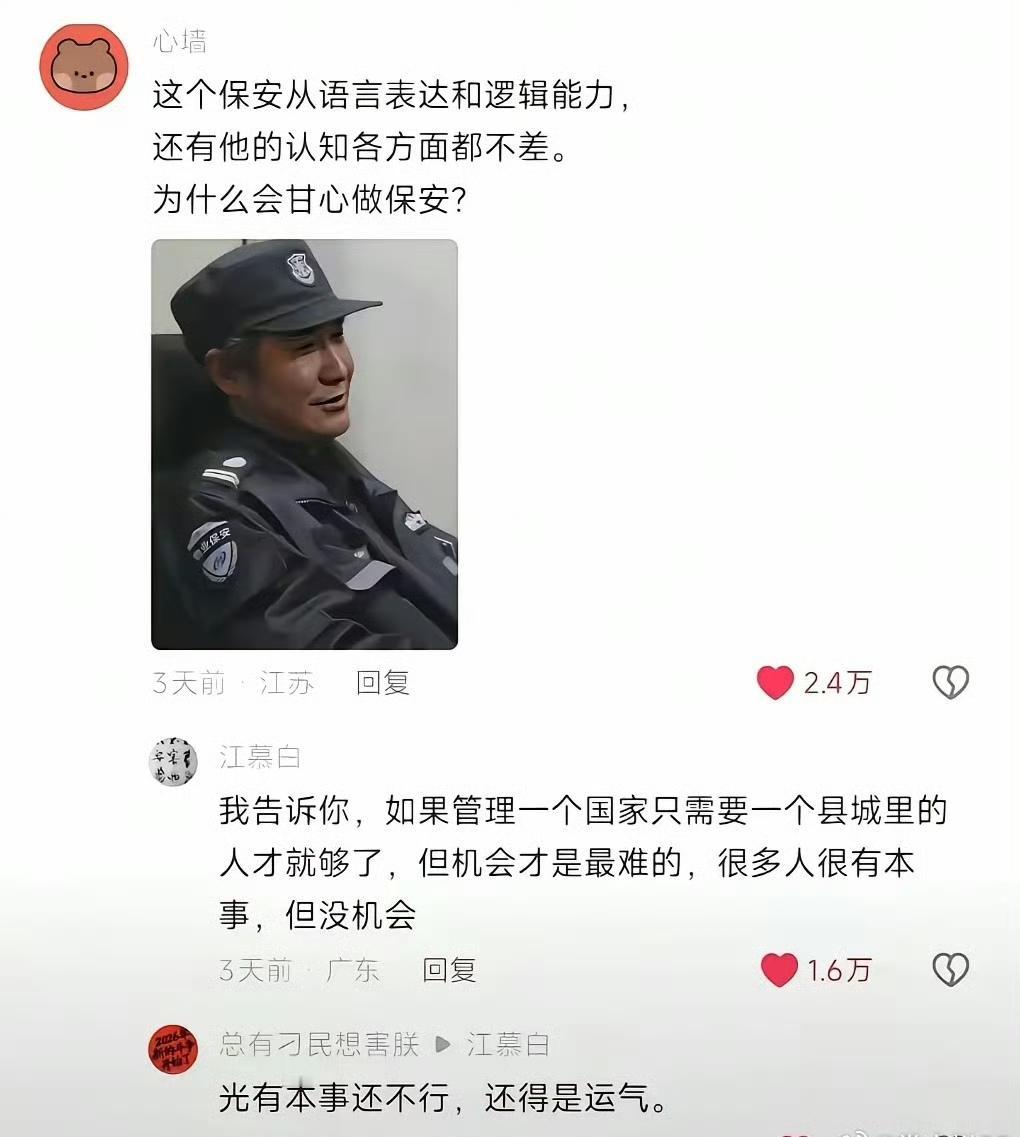Click the broken-heart dislike icon on 心墙's comment
Image resolution: width=1020 pixels, height=1137 pixels.
tap(950, 682)
